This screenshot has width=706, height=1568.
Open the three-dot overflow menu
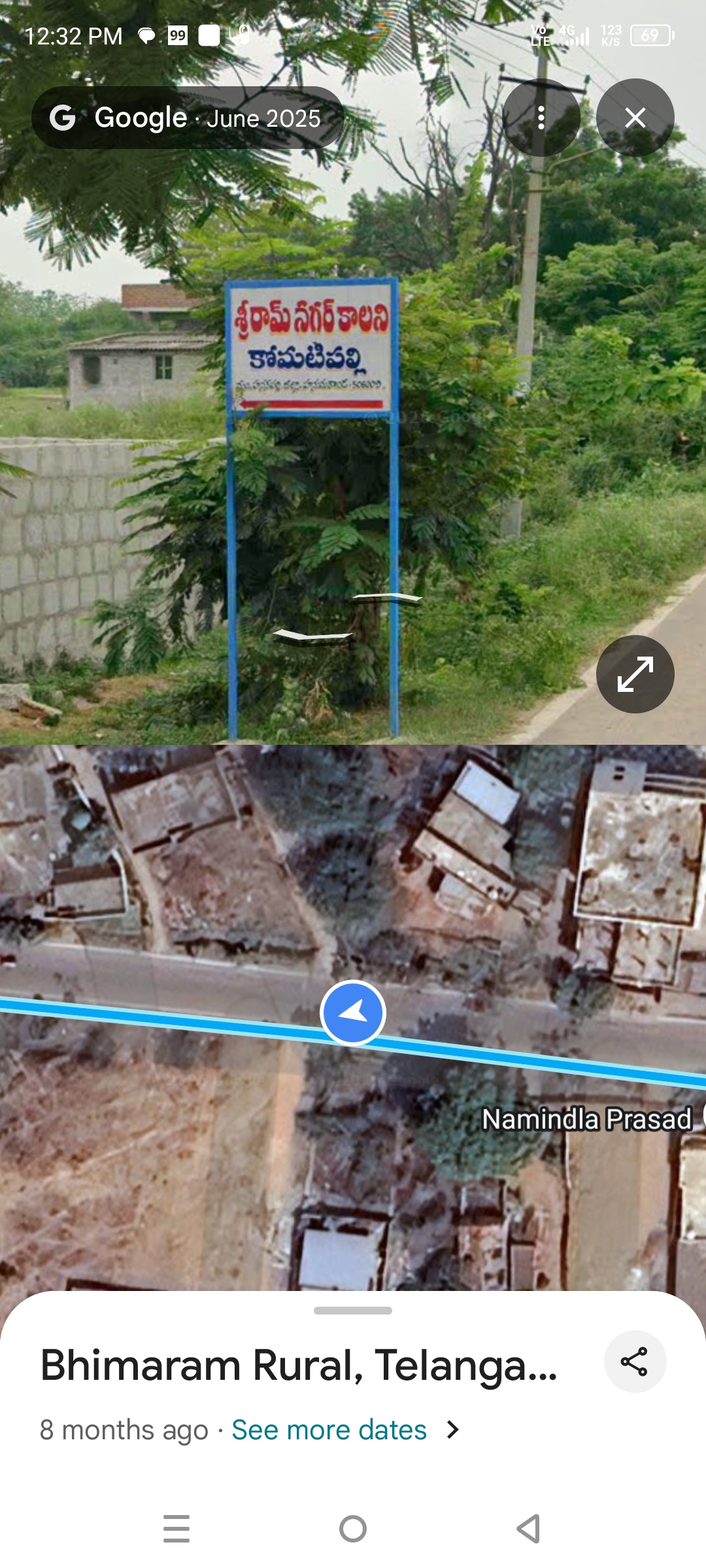541,118
